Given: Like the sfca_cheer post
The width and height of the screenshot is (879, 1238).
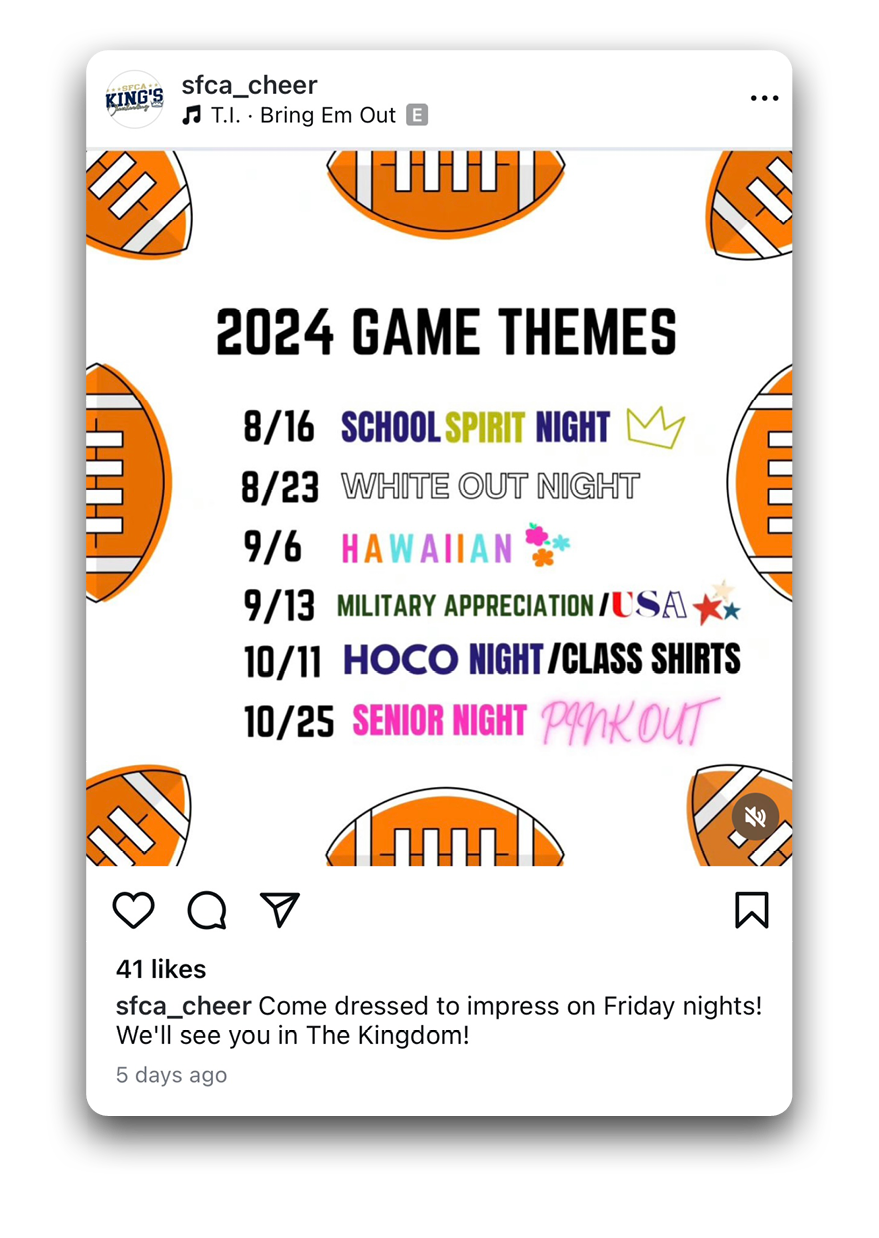Looking at the screenshot, I should tap(133, 910).
